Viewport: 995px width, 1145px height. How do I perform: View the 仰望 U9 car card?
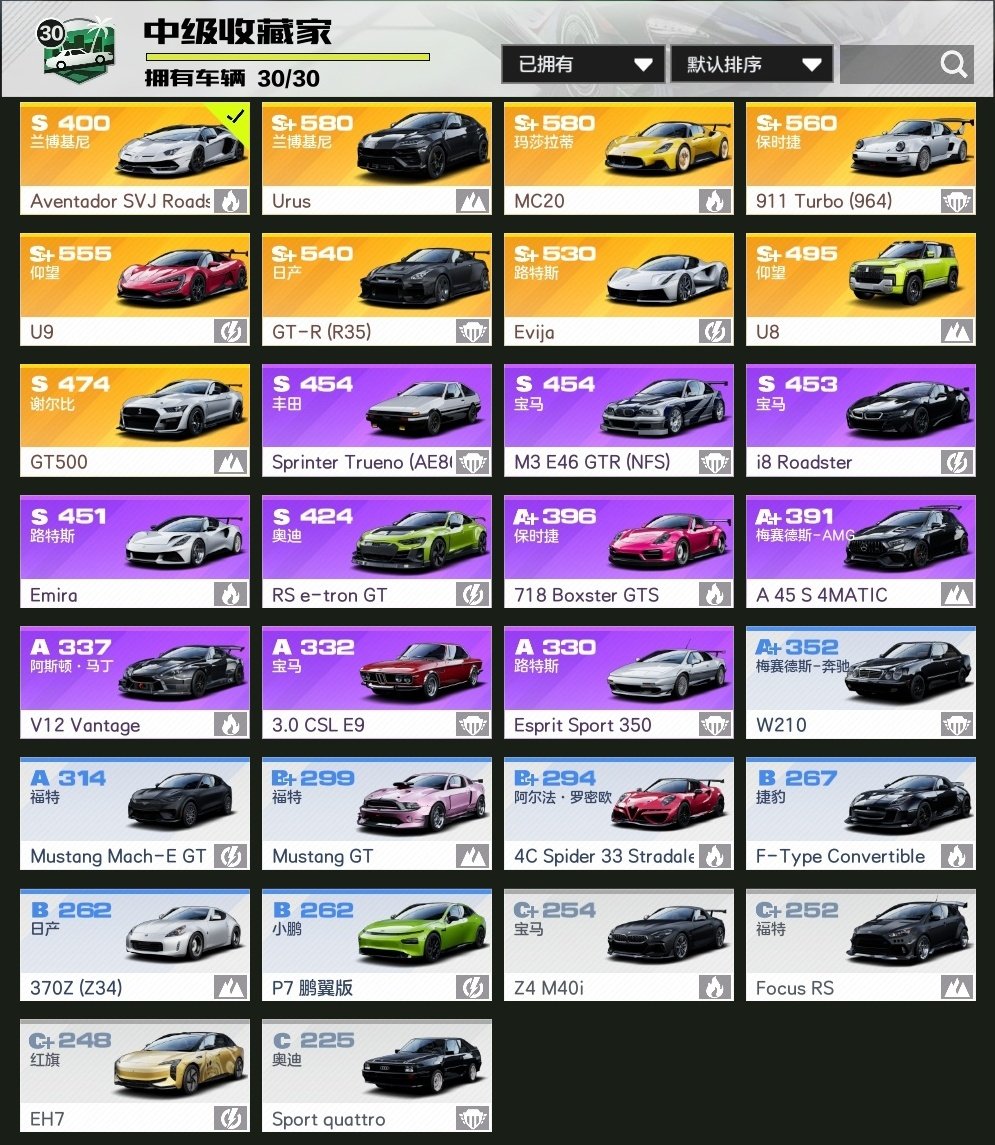click(135, 289)
